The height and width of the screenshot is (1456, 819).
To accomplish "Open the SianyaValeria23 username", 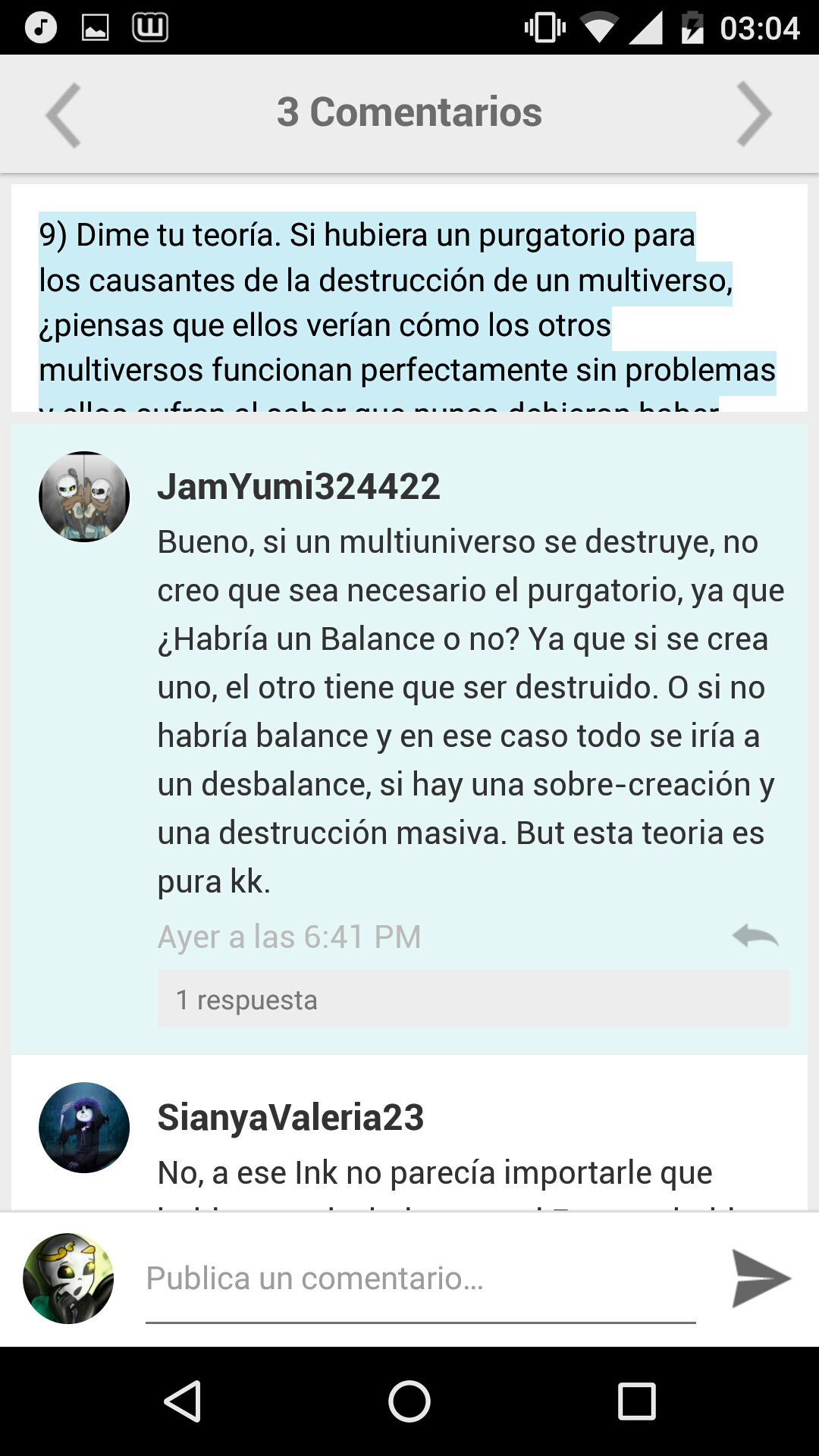I will click(290, 1117).
